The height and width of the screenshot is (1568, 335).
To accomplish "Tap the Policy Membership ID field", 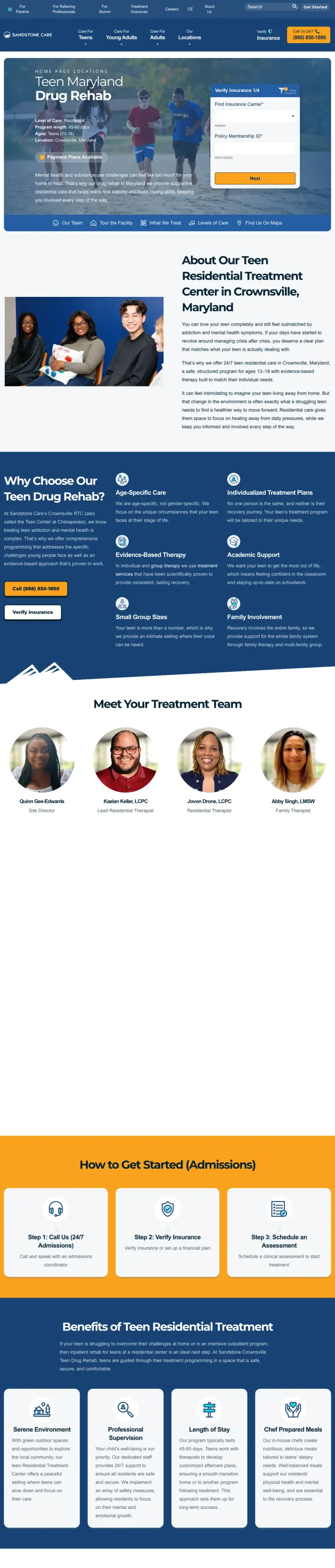I will click(x=255, y=148).
